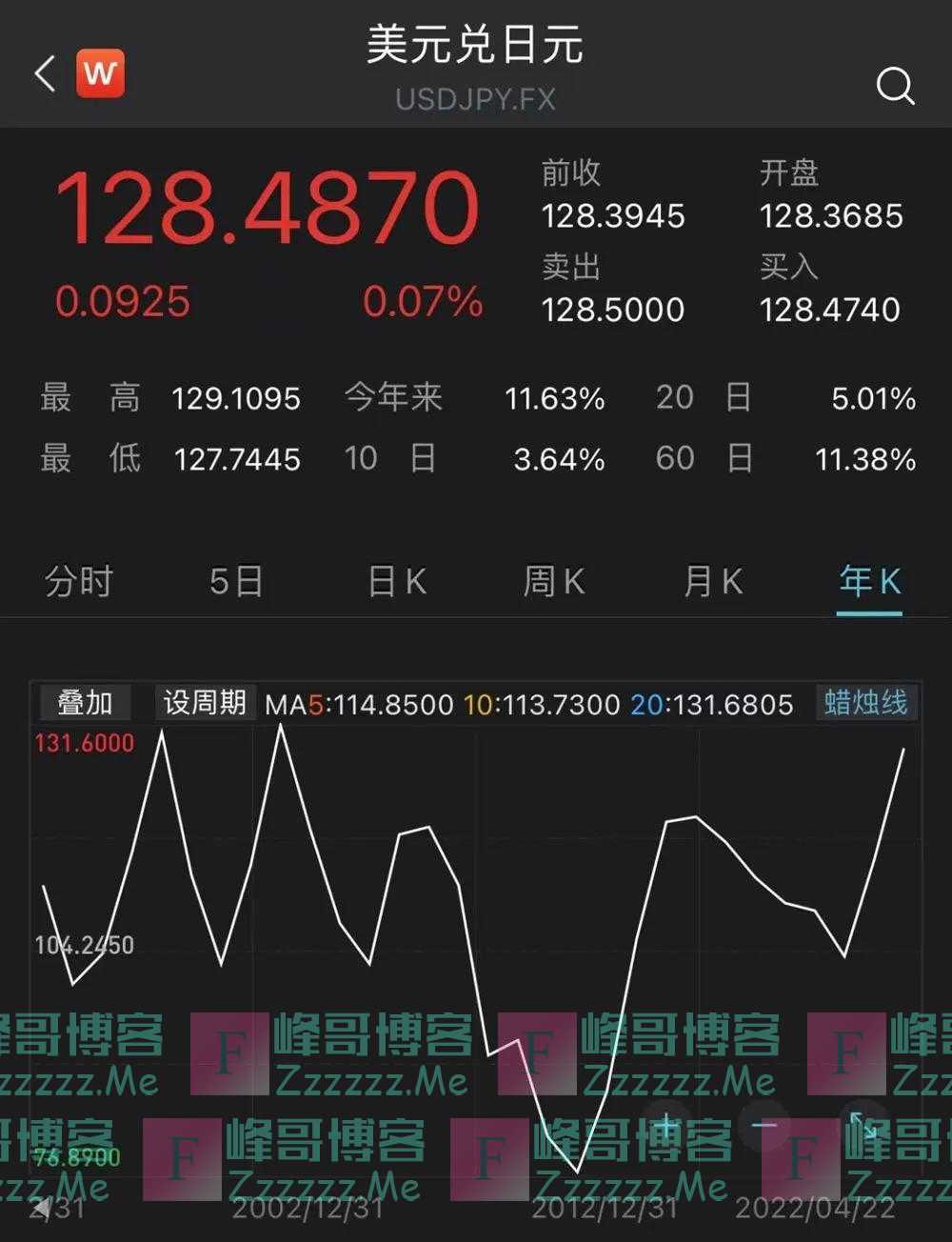The width and height of the screenshot is (952, 1242).
Task: Zoom in the chart with plus
Action: click(666, 1125)
